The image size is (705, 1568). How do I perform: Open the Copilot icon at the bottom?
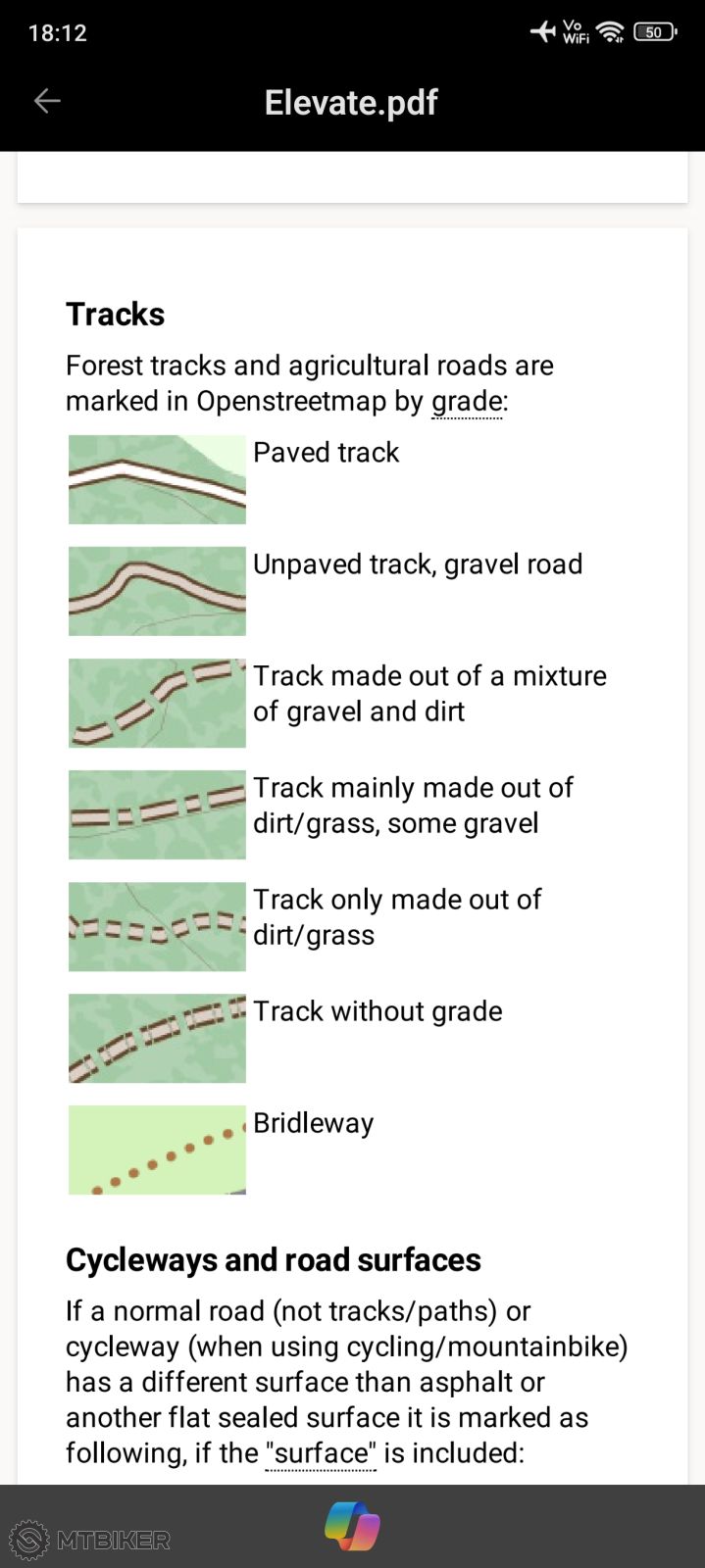tap(352, 1526)
